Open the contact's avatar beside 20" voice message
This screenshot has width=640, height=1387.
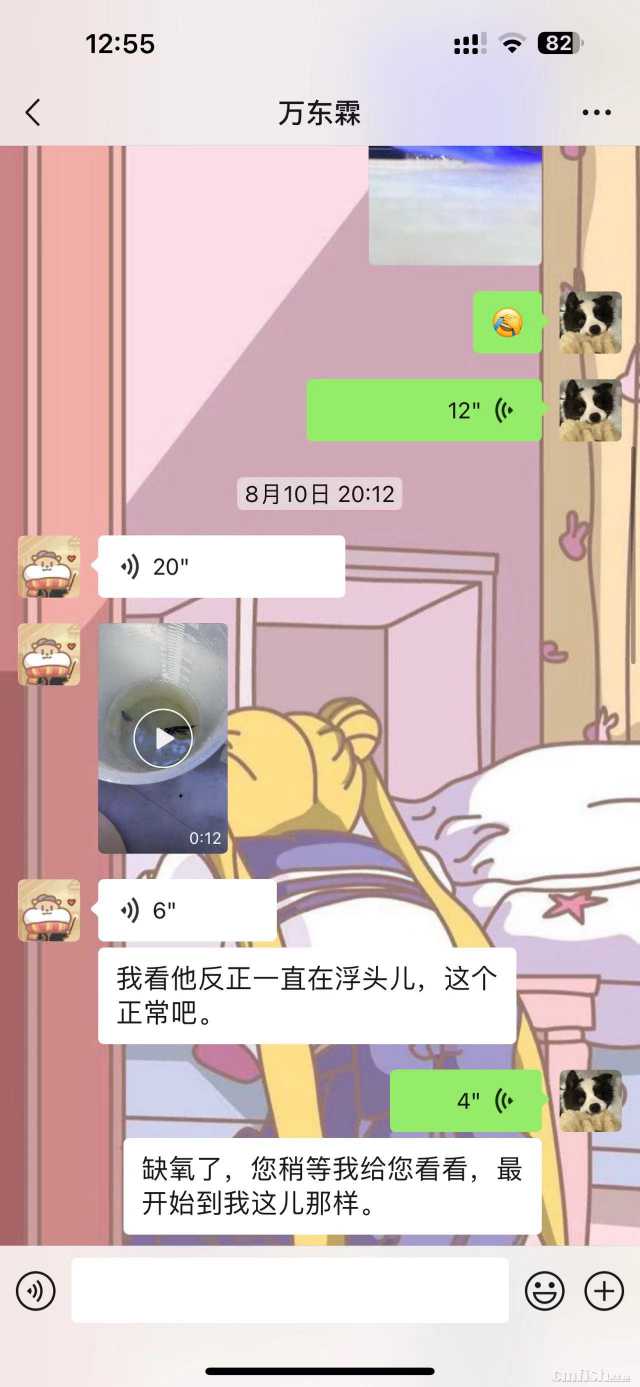pos(49,567)
